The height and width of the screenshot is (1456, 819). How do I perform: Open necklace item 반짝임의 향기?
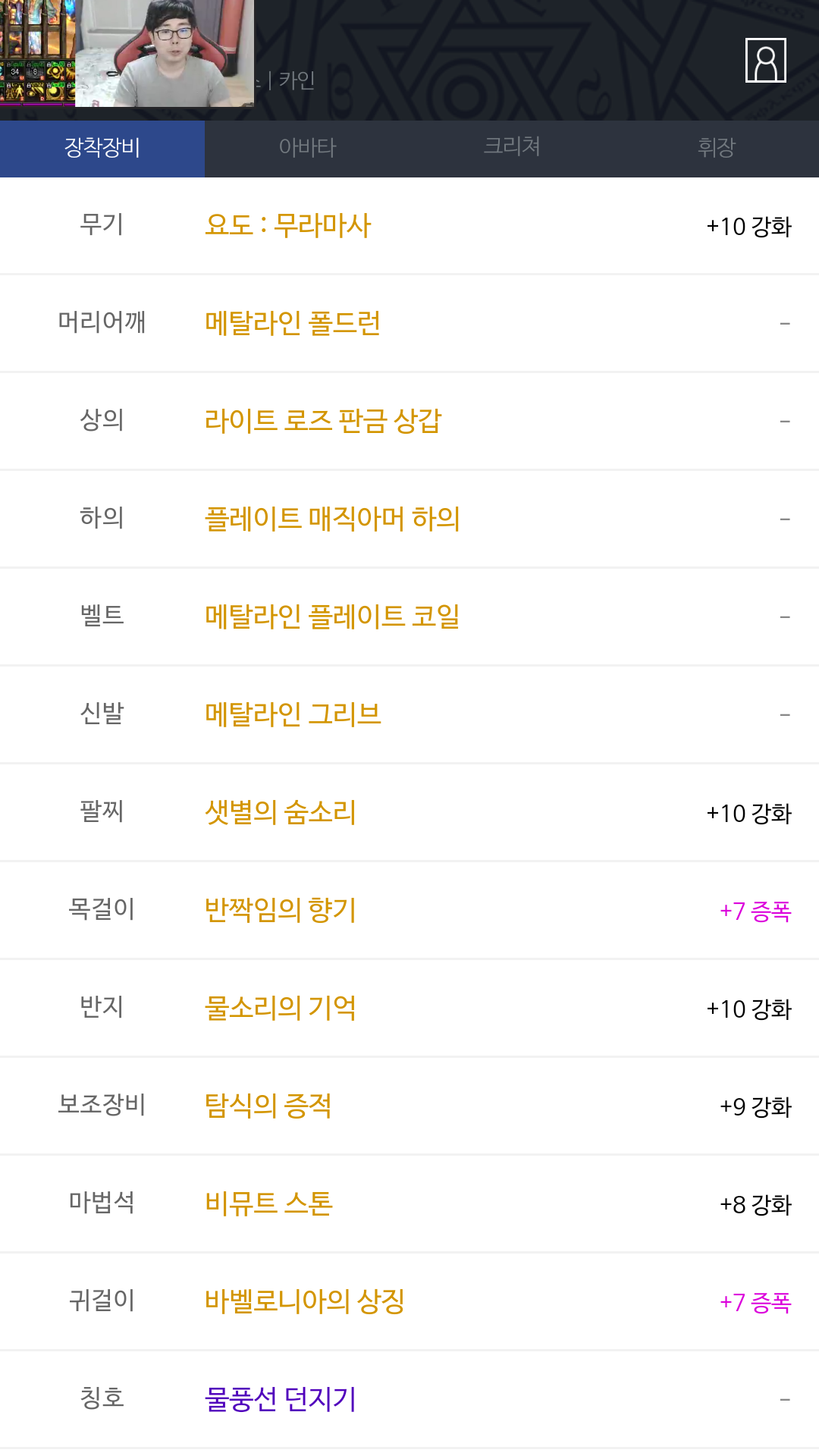(x=281, y=910)
